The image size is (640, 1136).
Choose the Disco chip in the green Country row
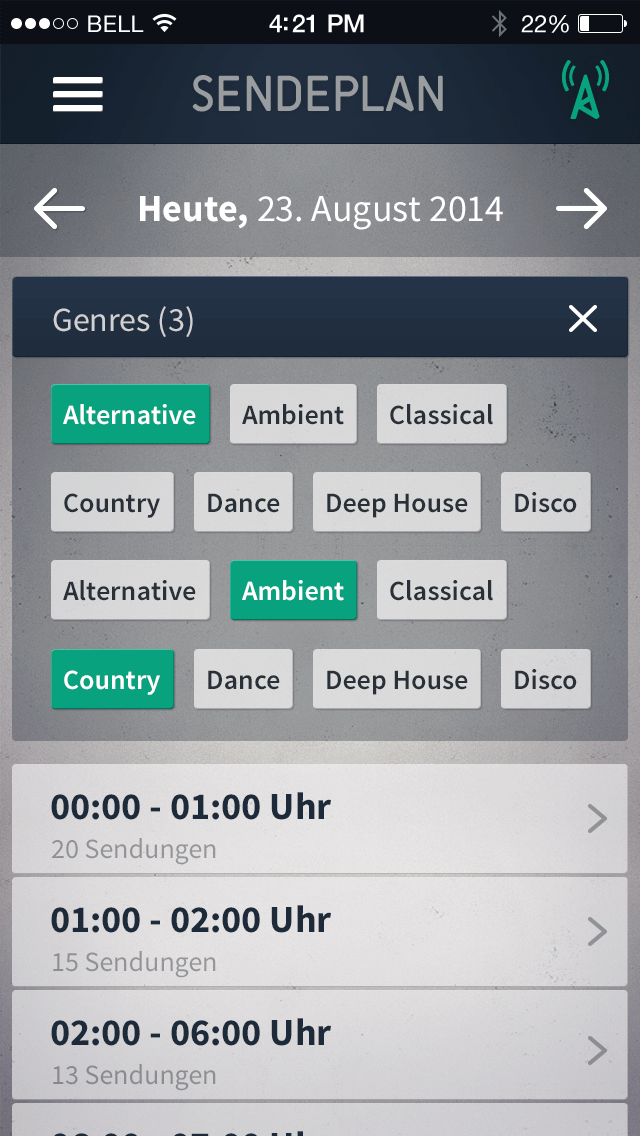coord(545,680)
